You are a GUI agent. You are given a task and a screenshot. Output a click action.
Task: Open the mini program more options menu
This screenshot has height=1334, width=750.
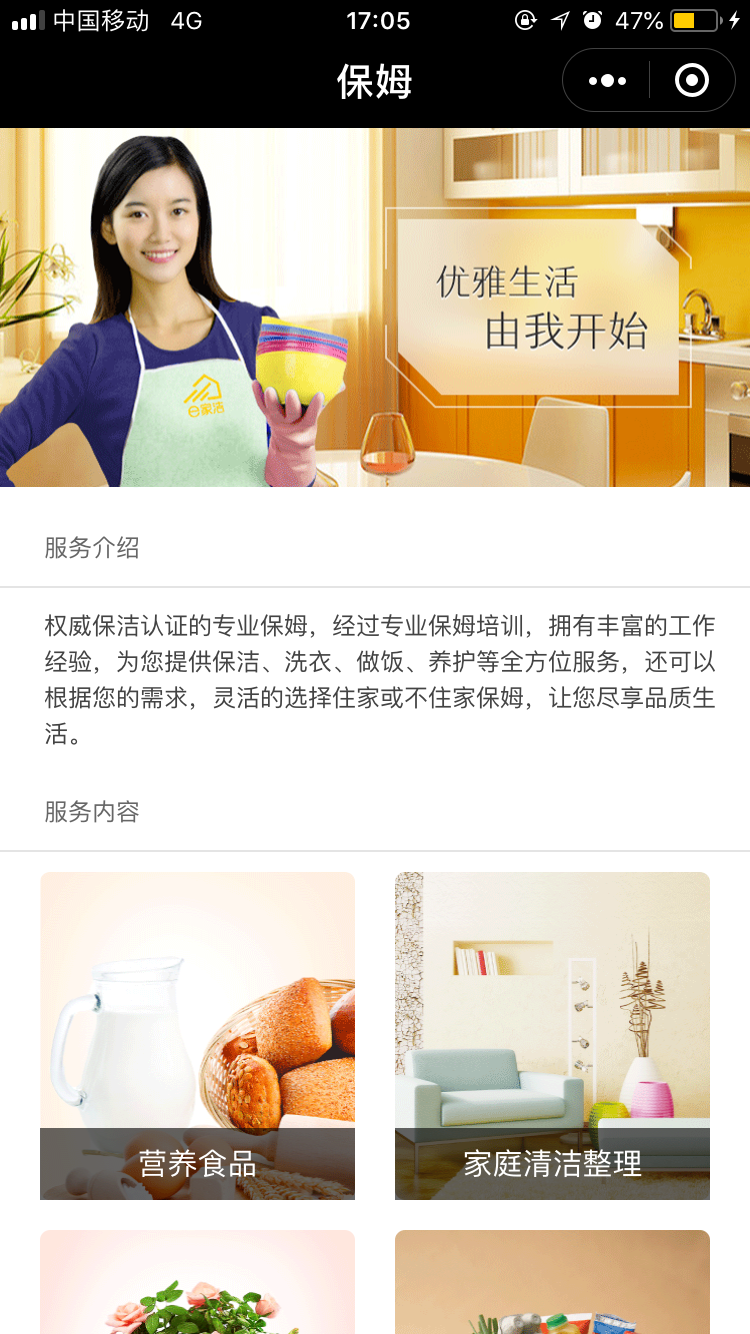coord(607,81)
